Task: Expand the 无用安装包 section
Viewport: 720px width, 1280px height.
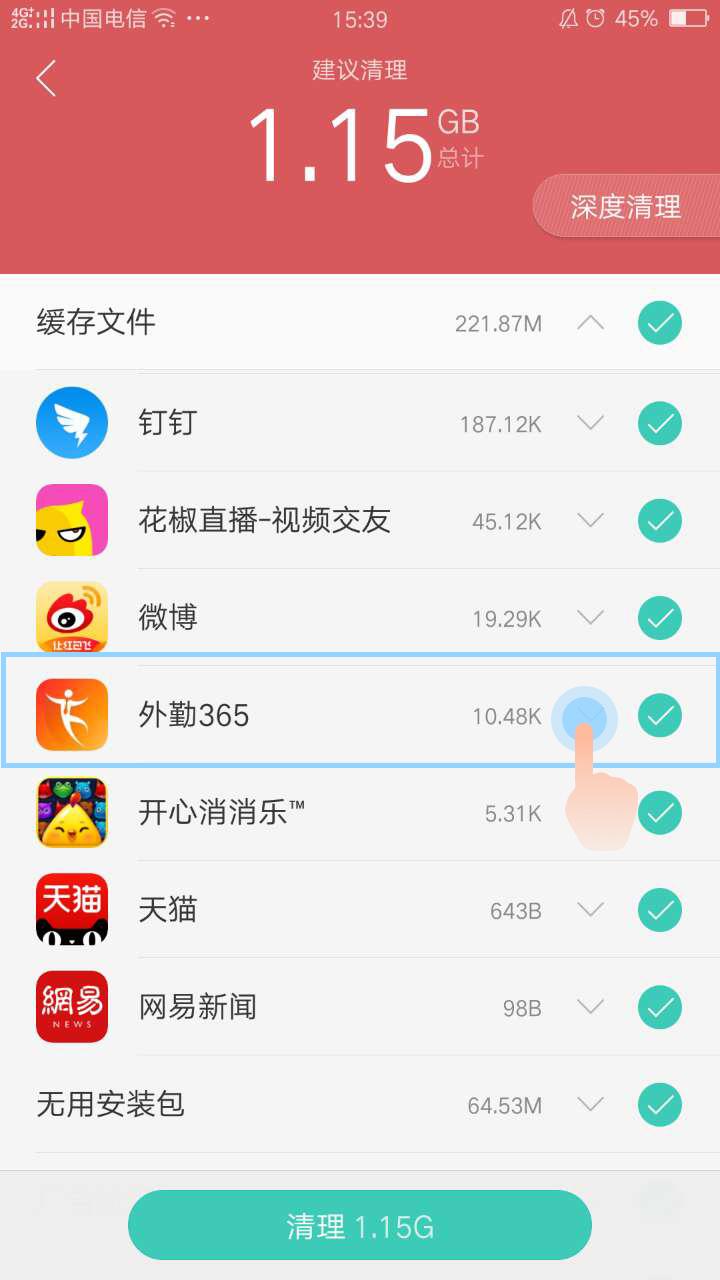Action: (591, 1105)
